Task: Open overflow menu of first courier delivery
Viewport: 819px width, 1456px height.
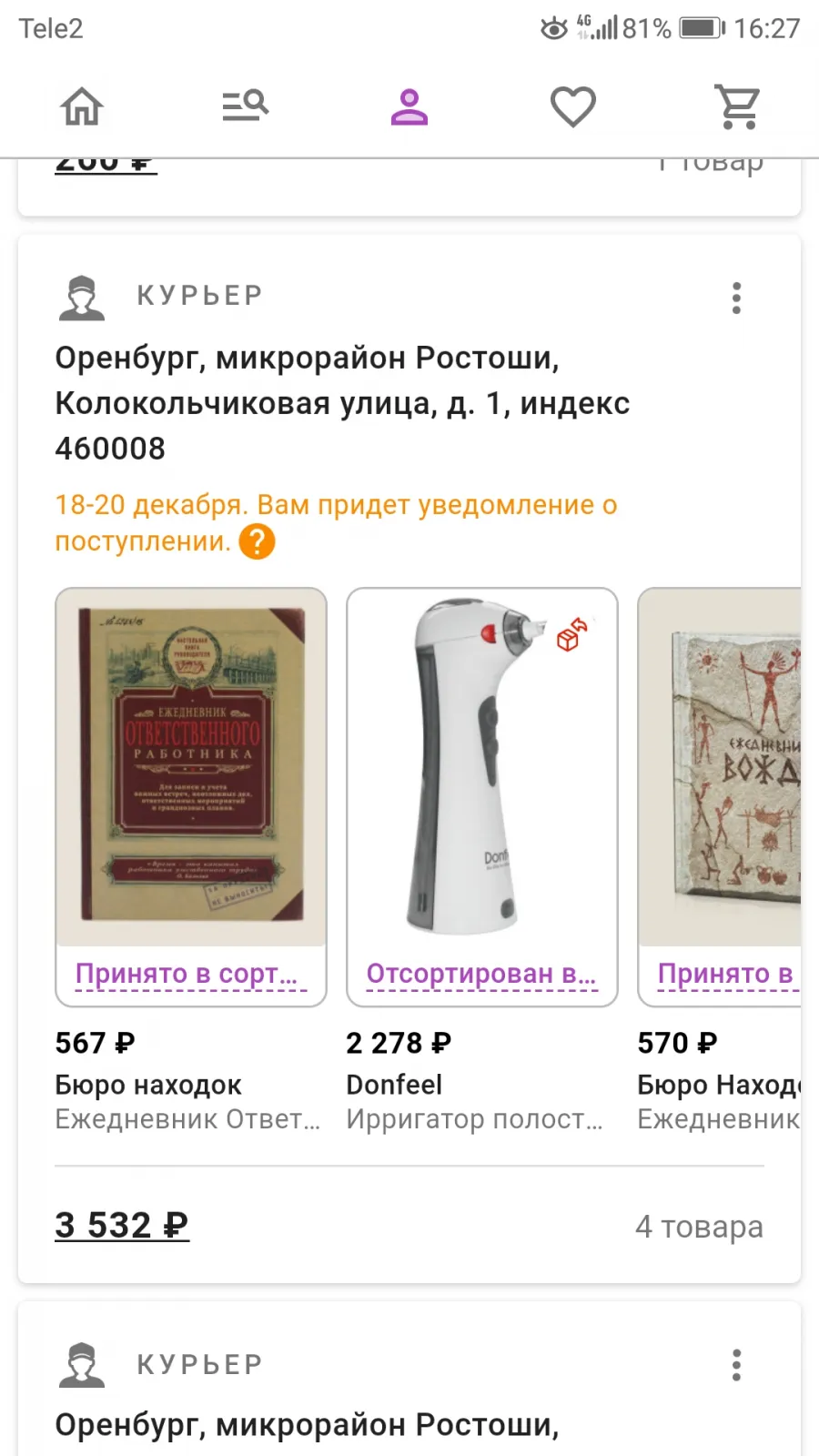Action: 736,298
